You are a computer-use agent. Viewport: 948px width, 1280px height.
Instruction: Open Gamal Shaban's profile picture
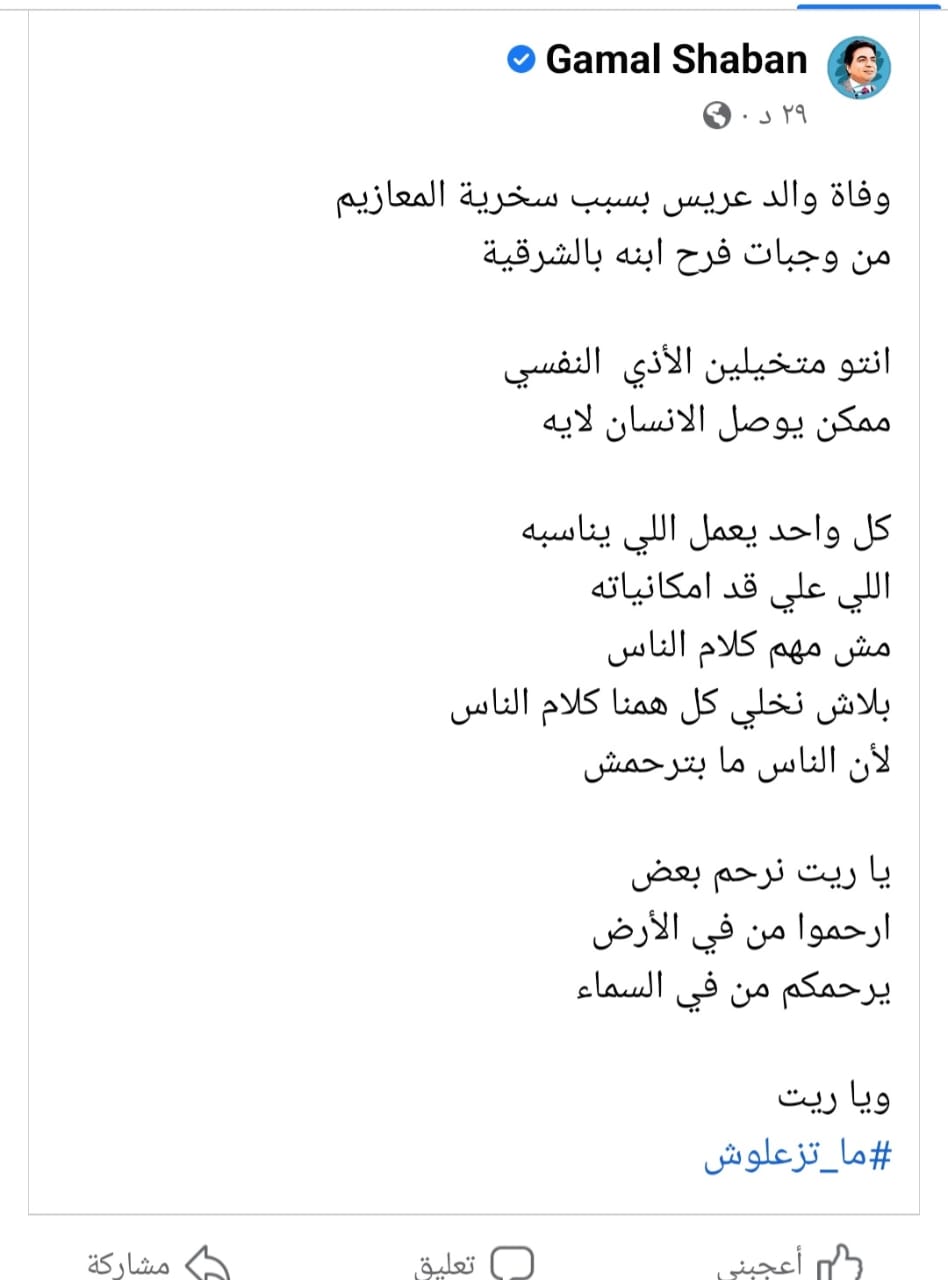858,67
